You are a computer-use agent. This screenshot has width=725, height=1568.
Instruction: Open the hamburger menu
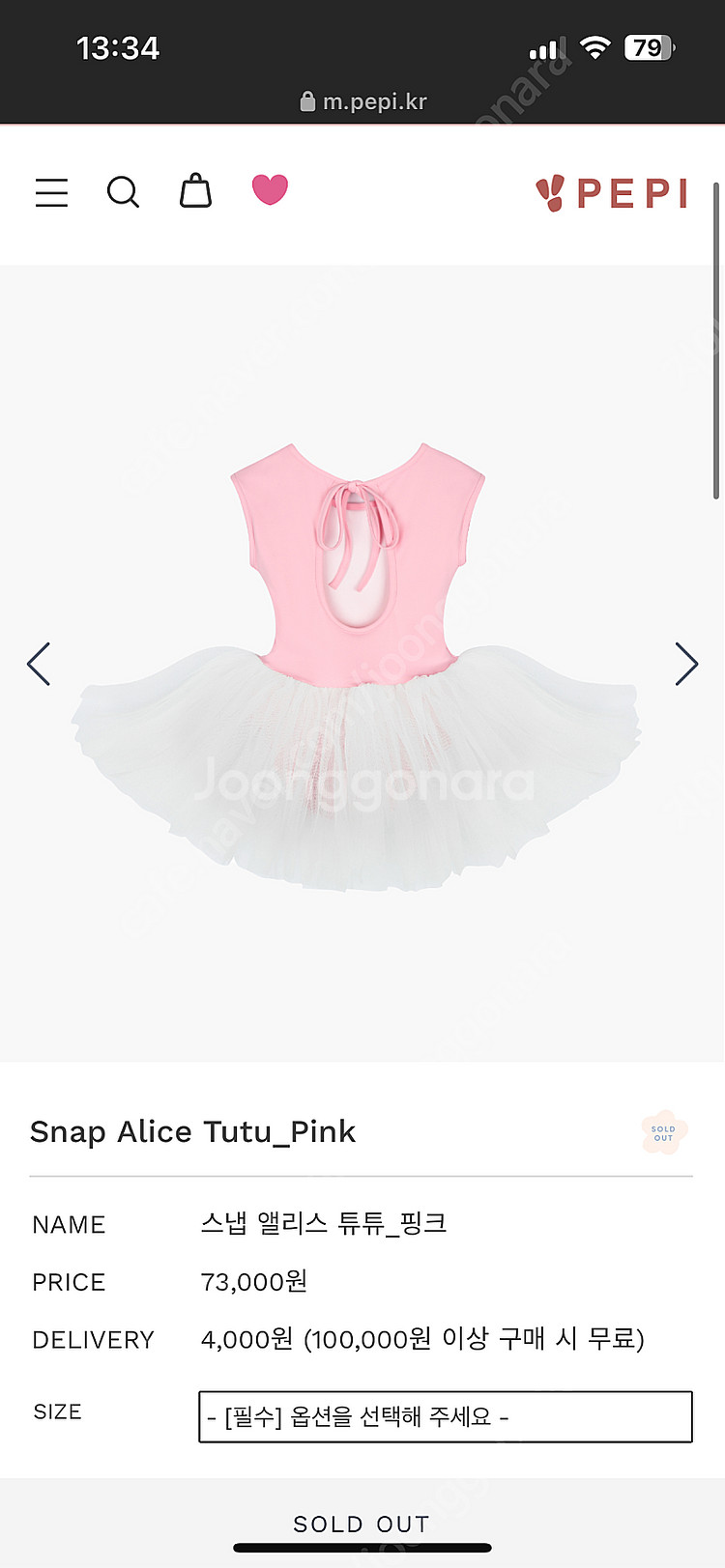pyautogui.click(x=51, y=192)
